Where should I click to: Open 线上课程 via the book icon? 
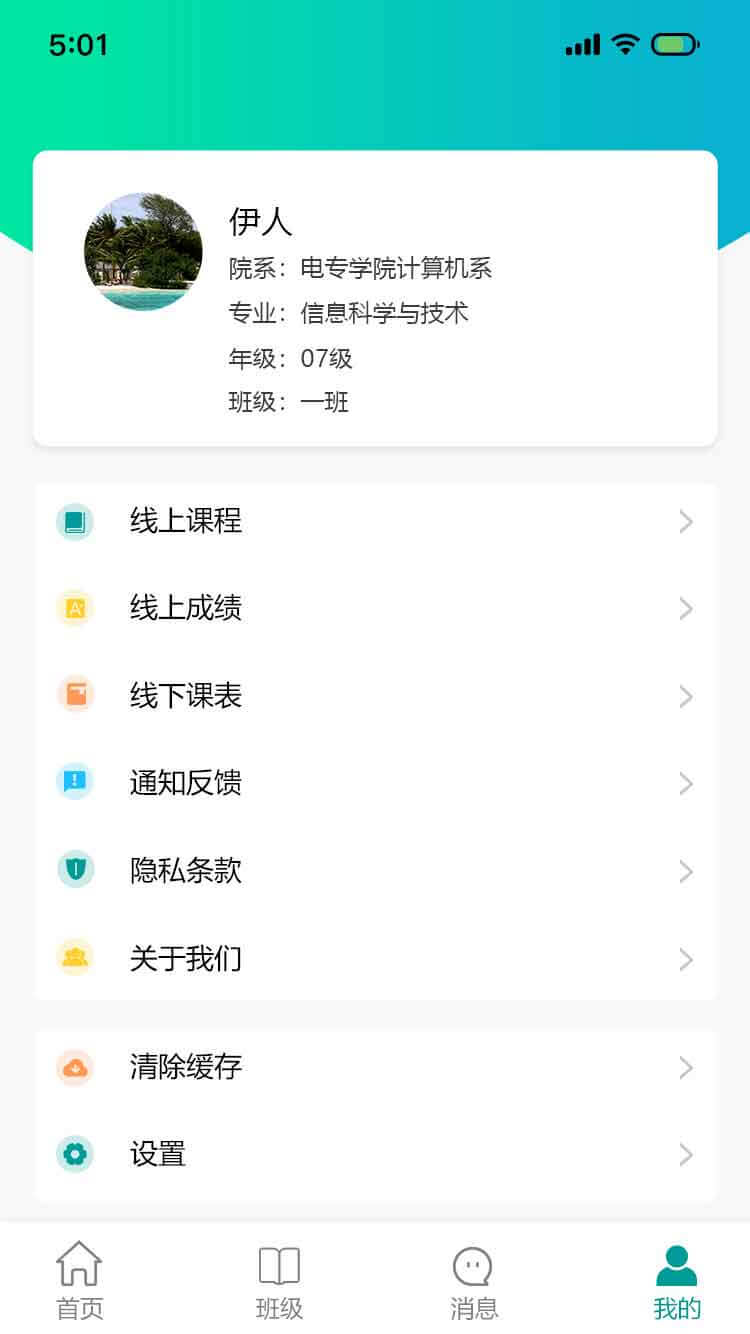tap(76, 521)
